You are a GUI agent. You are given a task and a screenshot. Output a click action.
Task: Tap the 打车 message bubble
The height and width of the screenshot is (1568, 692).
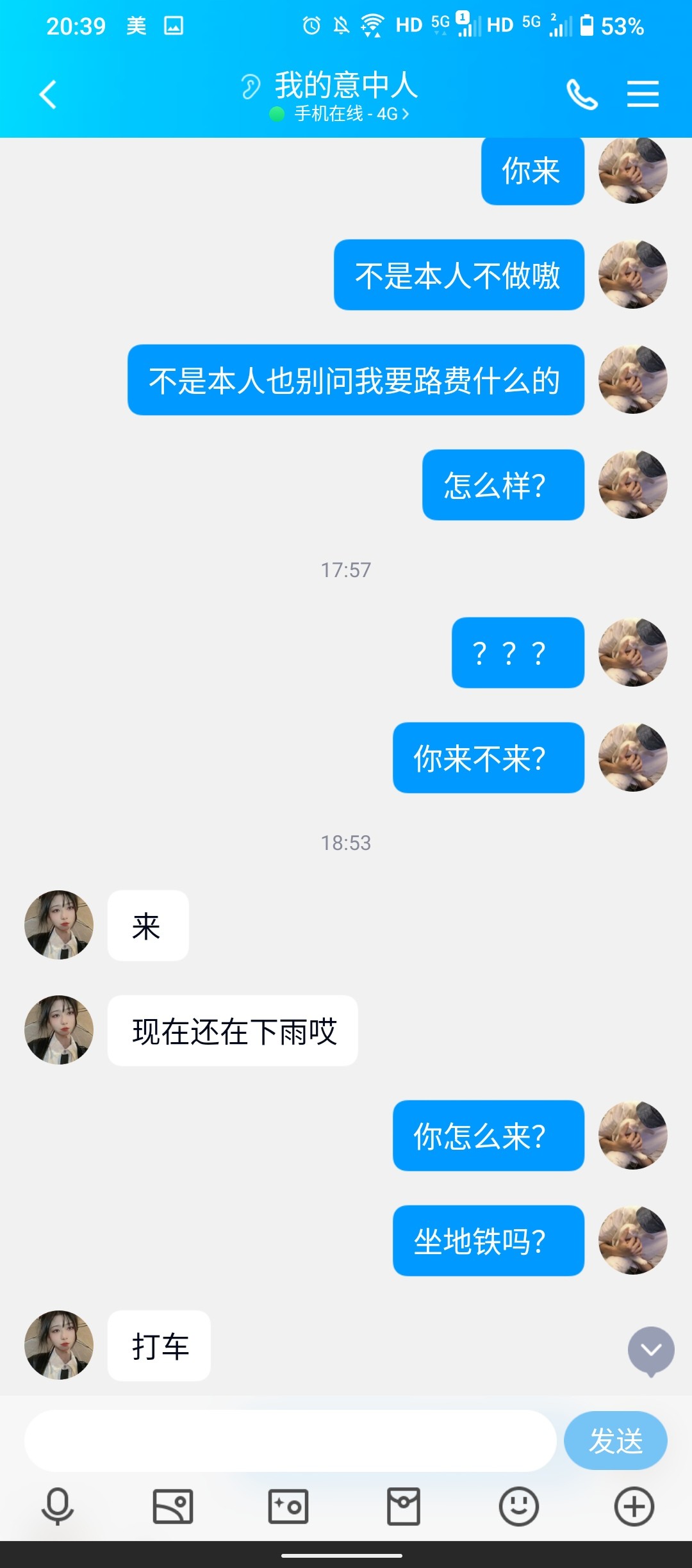[x=158, y=1346]
